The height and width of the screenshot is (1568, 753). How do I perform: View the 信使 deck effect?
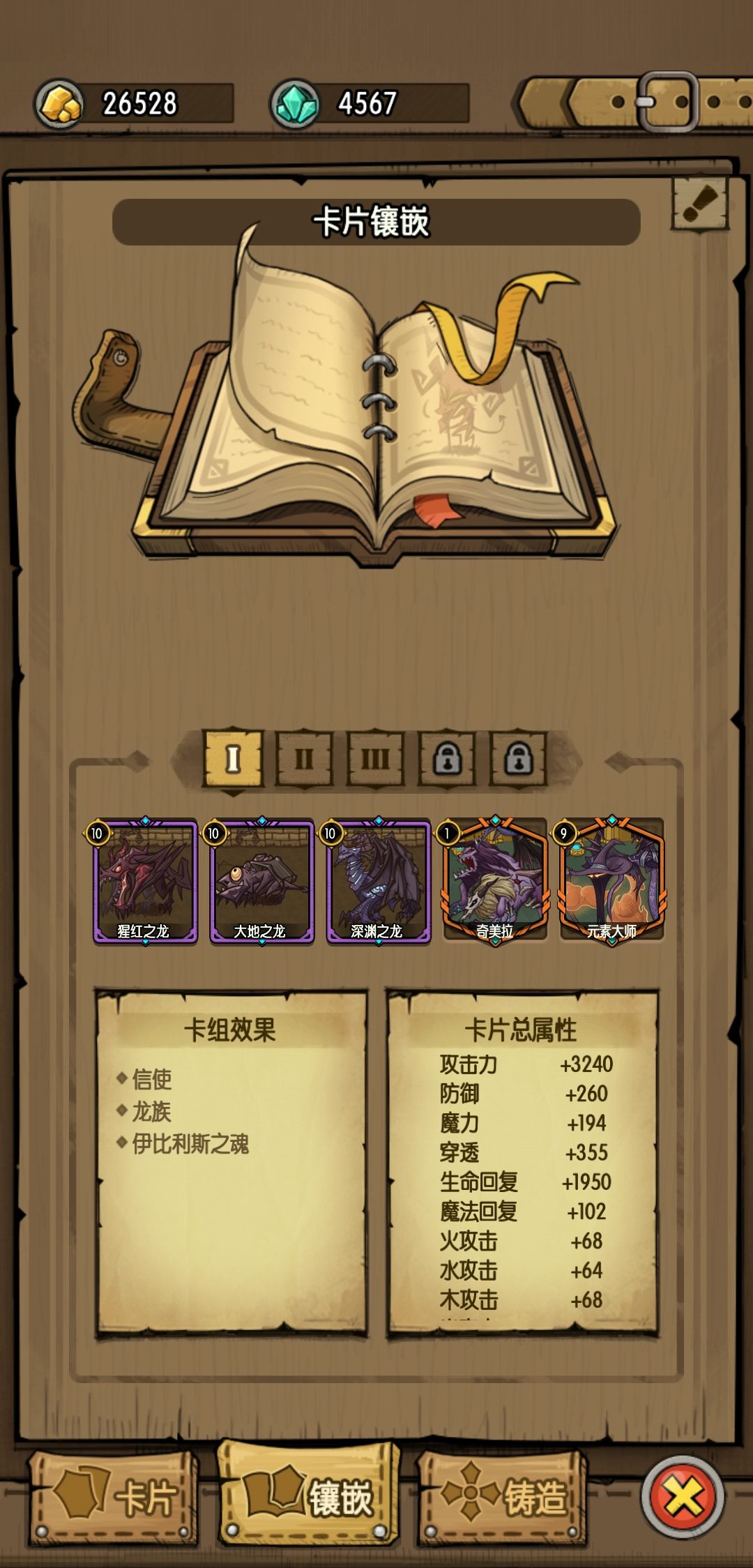click(152, 1079)
